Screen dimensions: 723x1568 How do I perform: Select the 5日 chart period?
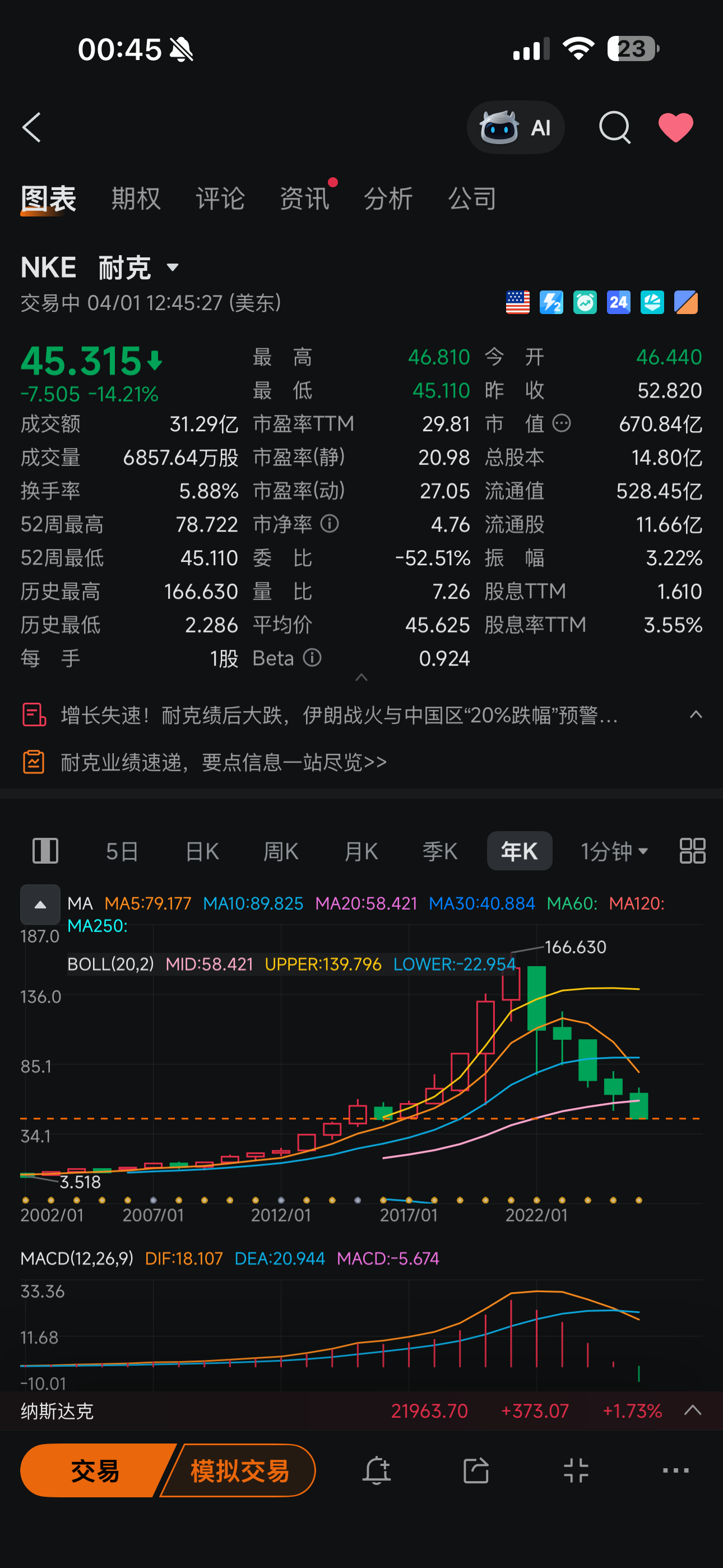pos(122,850)
